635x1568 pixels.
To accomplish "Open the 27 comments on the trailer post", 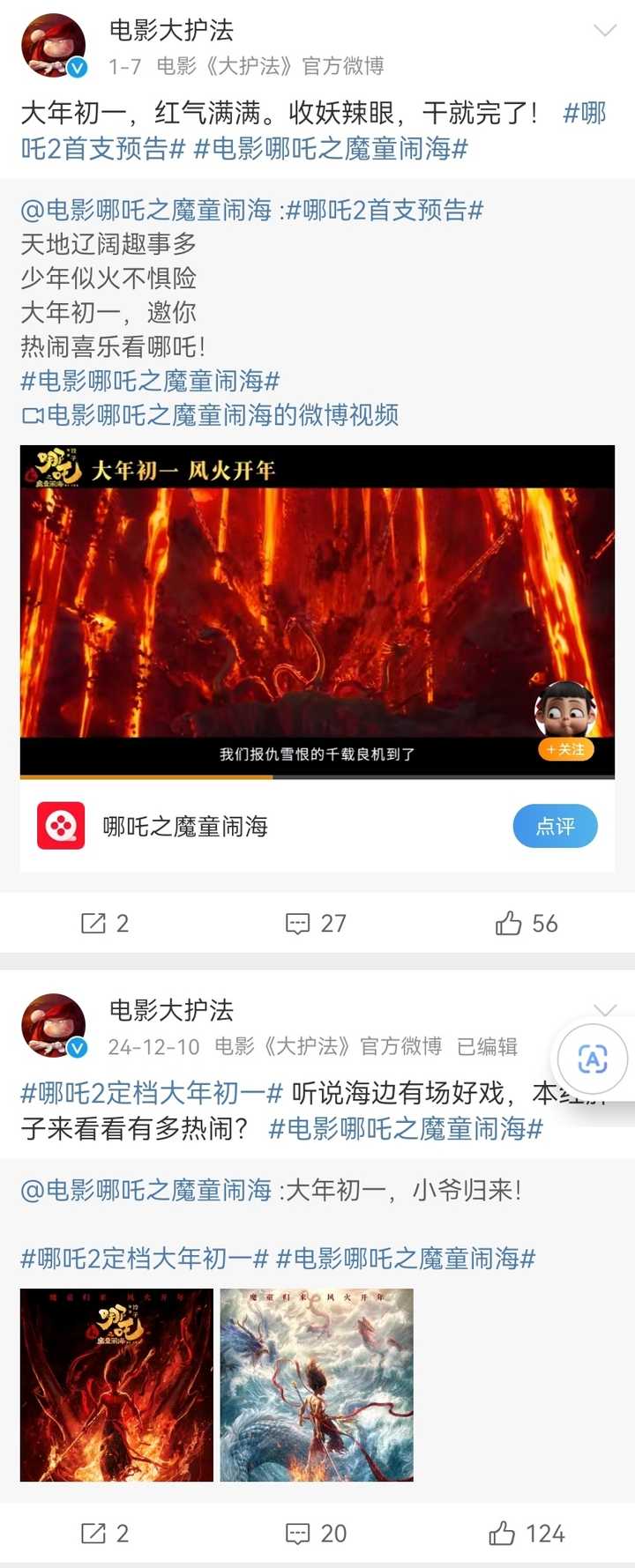I will click(316, 923).
